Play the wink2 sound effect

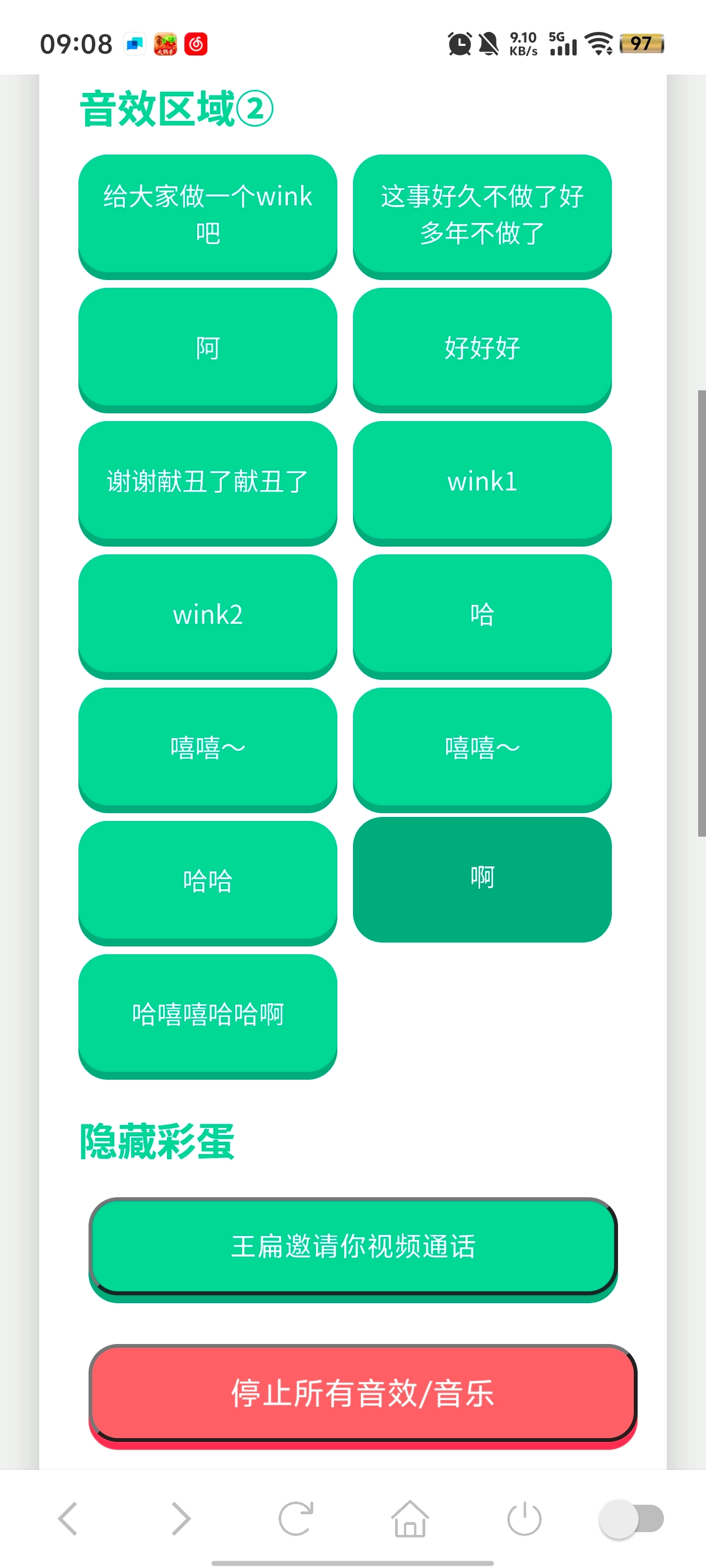click(x=208, y=615)
